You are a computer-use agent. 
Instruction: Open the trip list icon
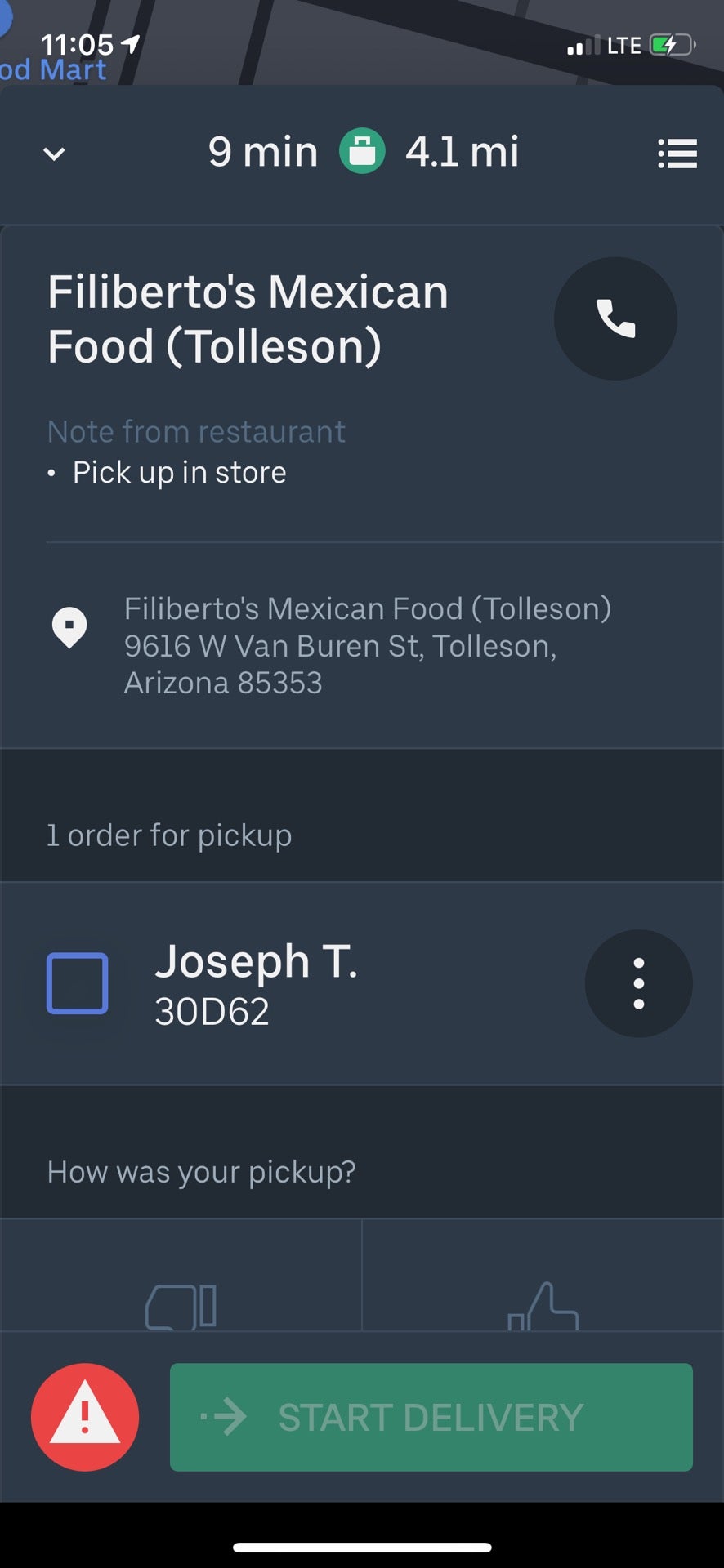pyautogui.click(x=677, y=154)
